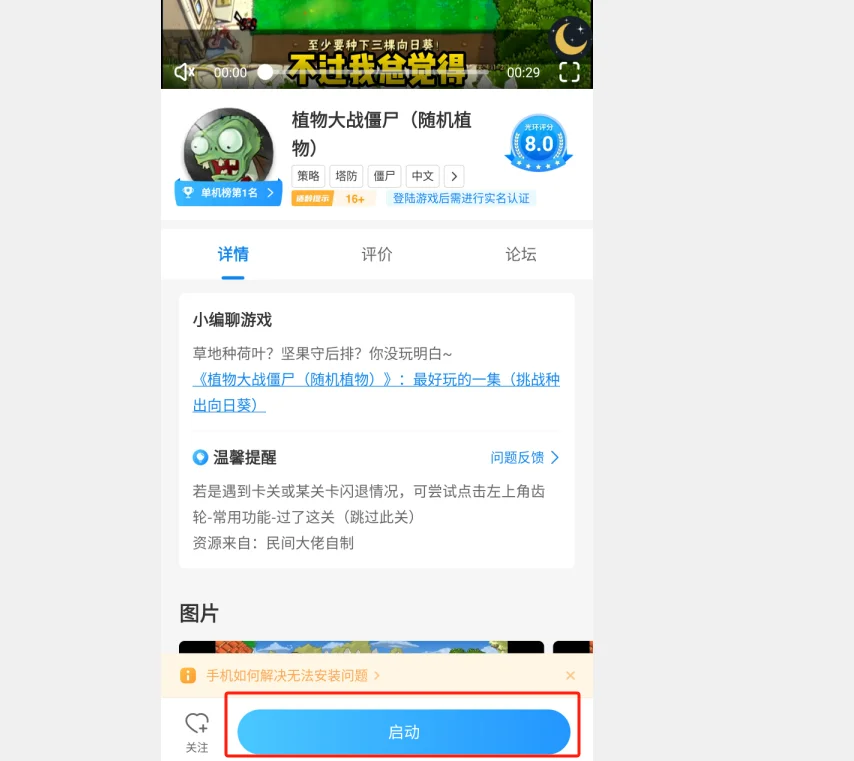This screenshot has width=854, height=761.
Task: Select the 中文 tag
Action: coord(422,176)
